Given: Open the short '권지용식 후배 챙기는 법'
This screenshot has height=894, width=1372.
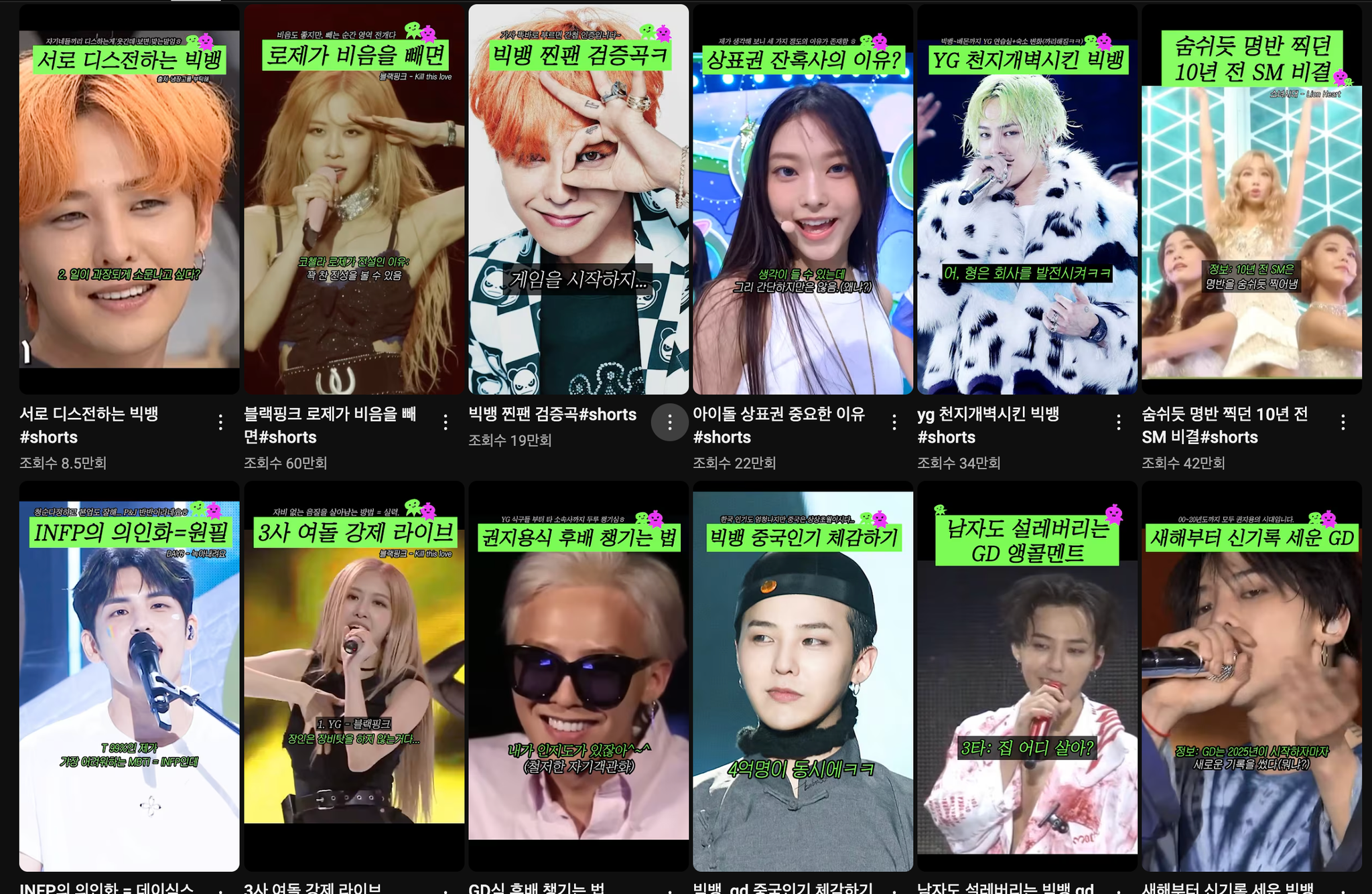Looking at the screenshot, I should (x=578, y=676).
